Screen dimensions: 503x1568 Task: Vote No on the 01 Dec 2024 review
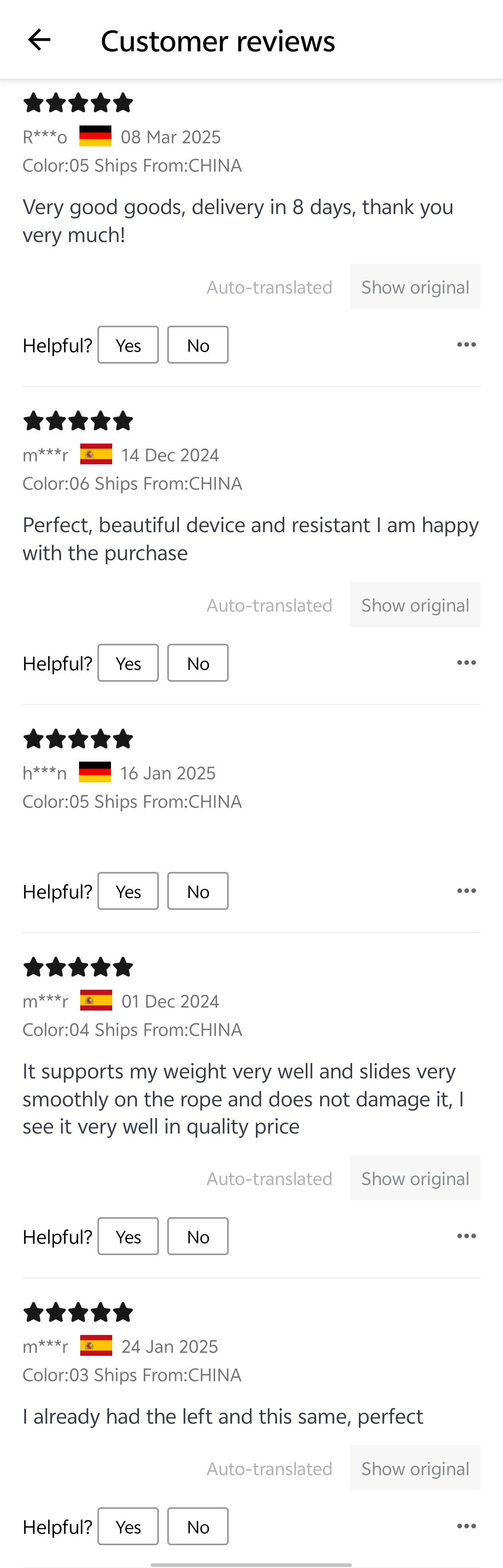coord(198,1236)
